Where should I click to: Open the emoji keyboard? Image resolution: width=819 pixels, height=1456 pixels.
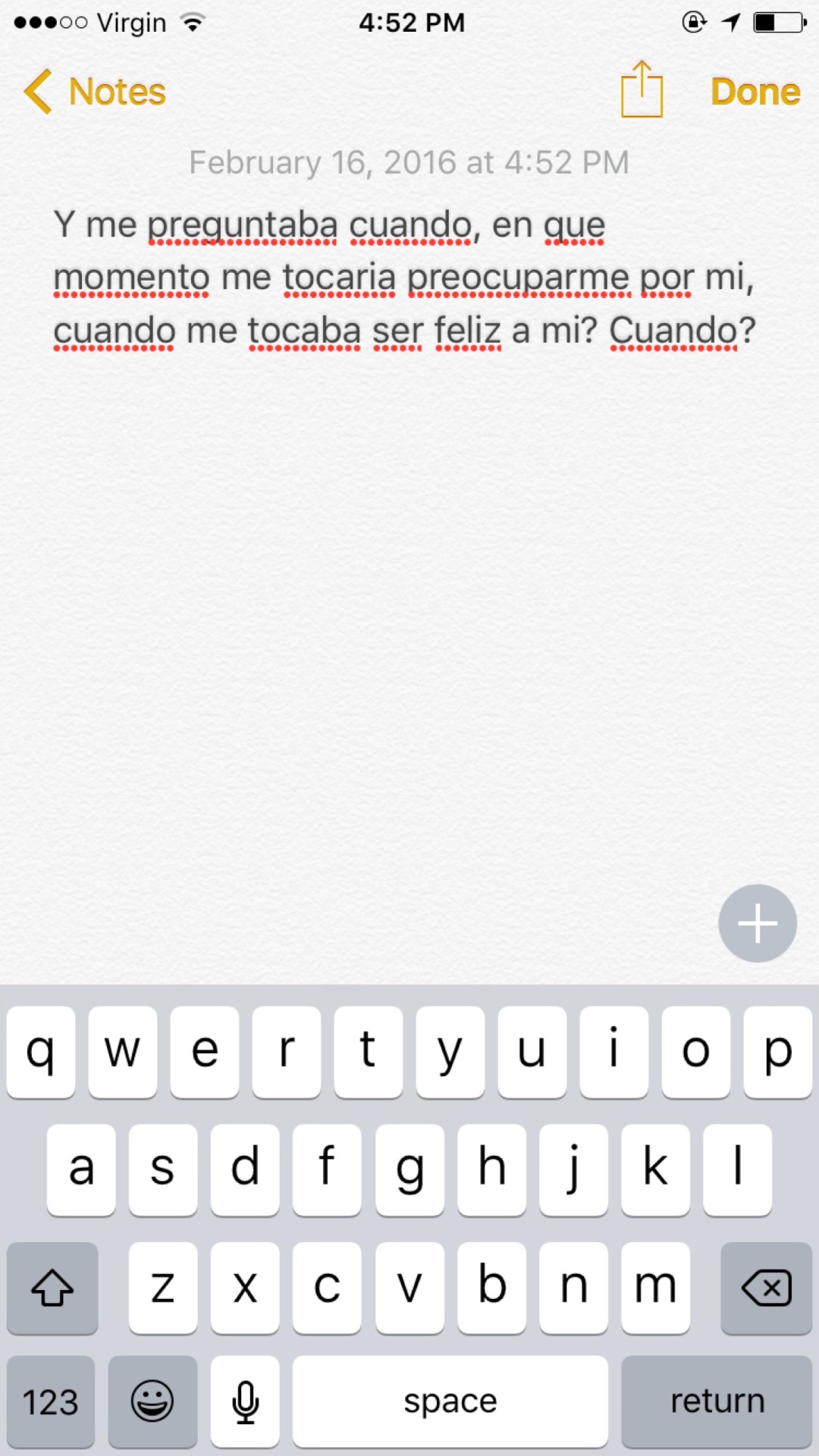click(x=152, y=1401)
